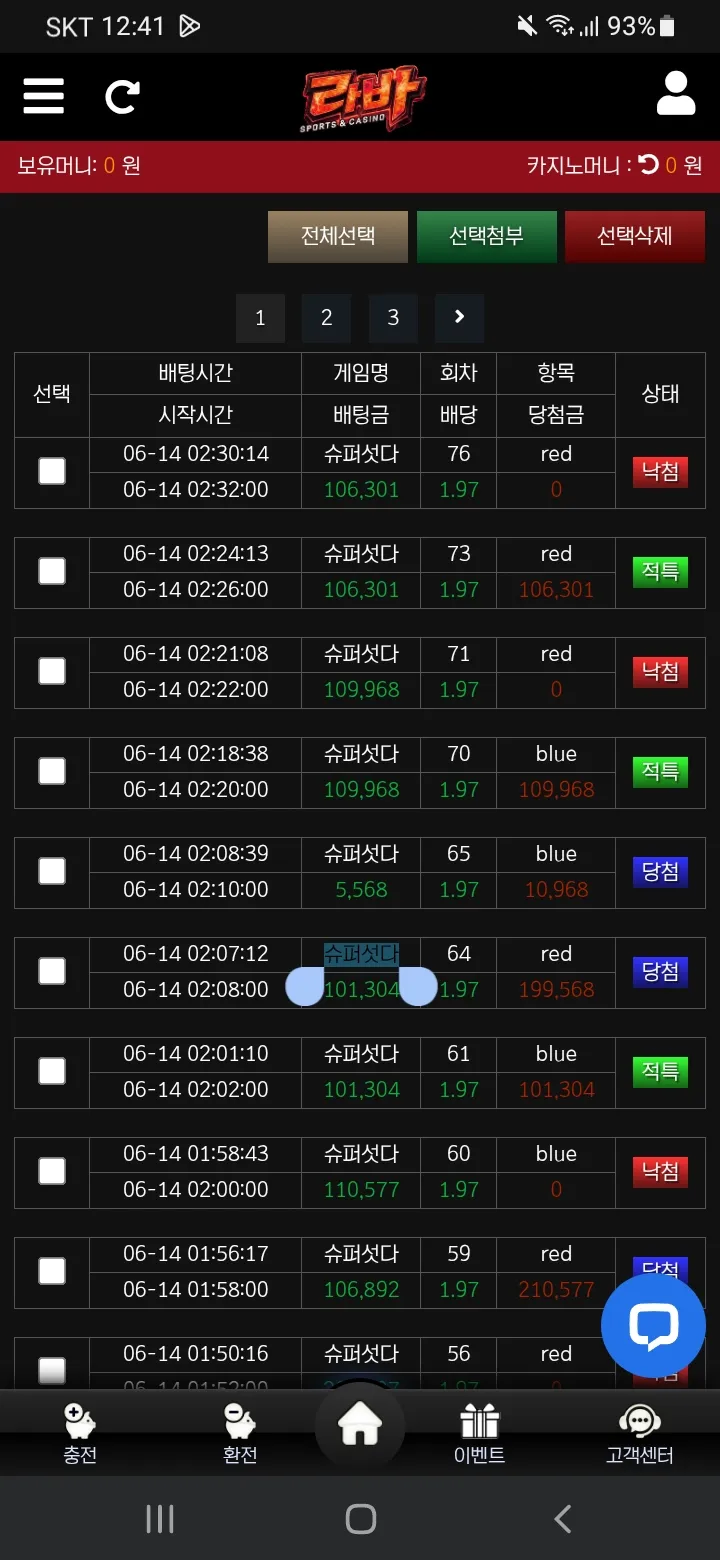Open 고객센터 customer center
The height and width of the screenshot is (1560, 720).
point(640,1434)
